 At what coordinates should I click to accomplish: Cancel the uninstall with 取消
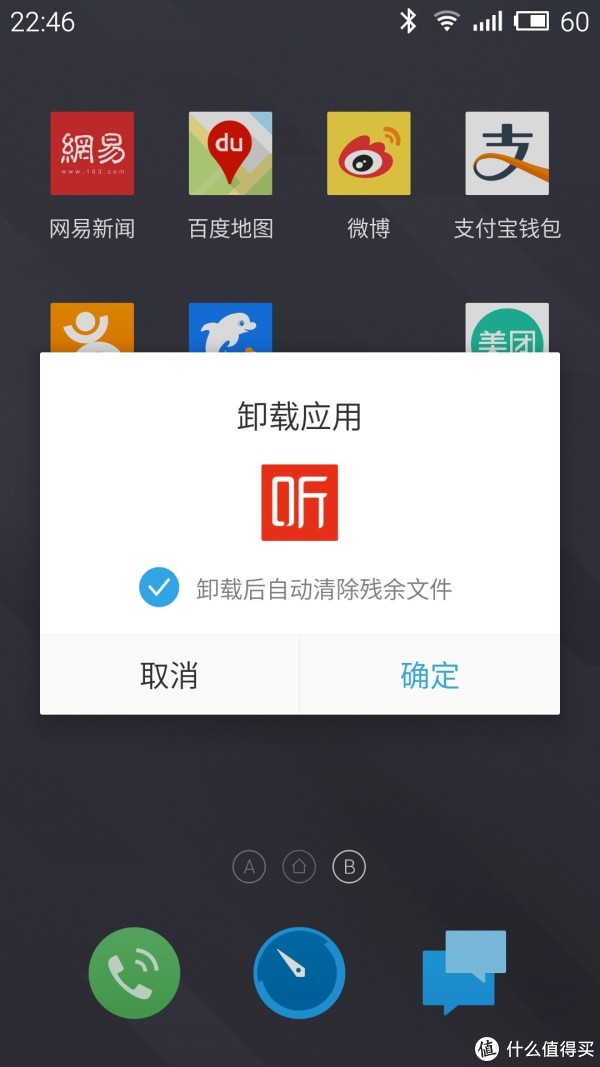pyautogui.click(x=169, y=675)
